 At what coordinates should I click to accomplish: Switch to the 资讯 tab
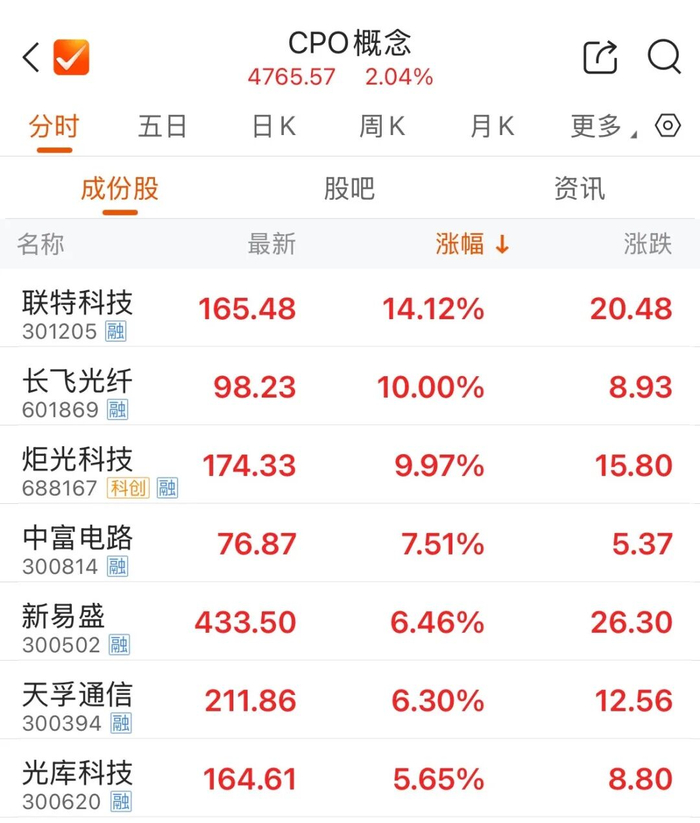point(579,189)
